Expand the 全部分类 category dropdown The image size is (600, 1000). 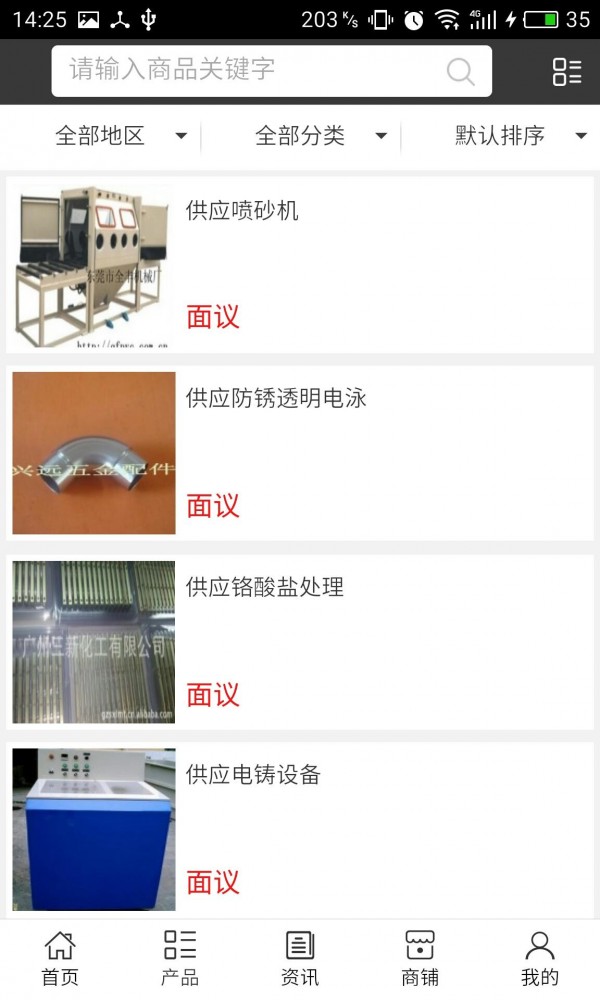coord(320,136)
